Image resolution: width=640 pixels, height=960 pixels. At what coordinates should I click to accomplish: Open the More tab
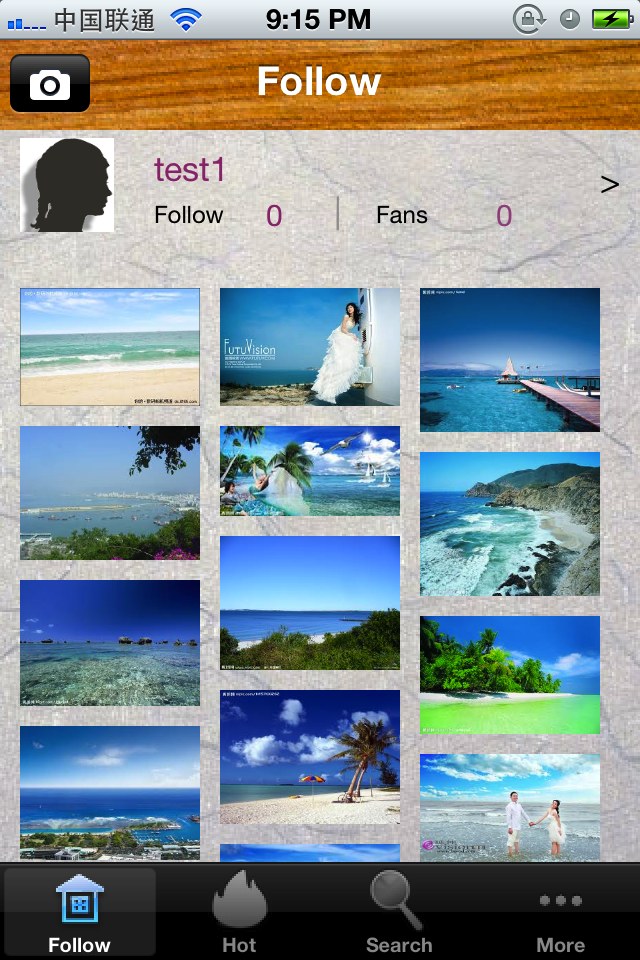point(560,912)
